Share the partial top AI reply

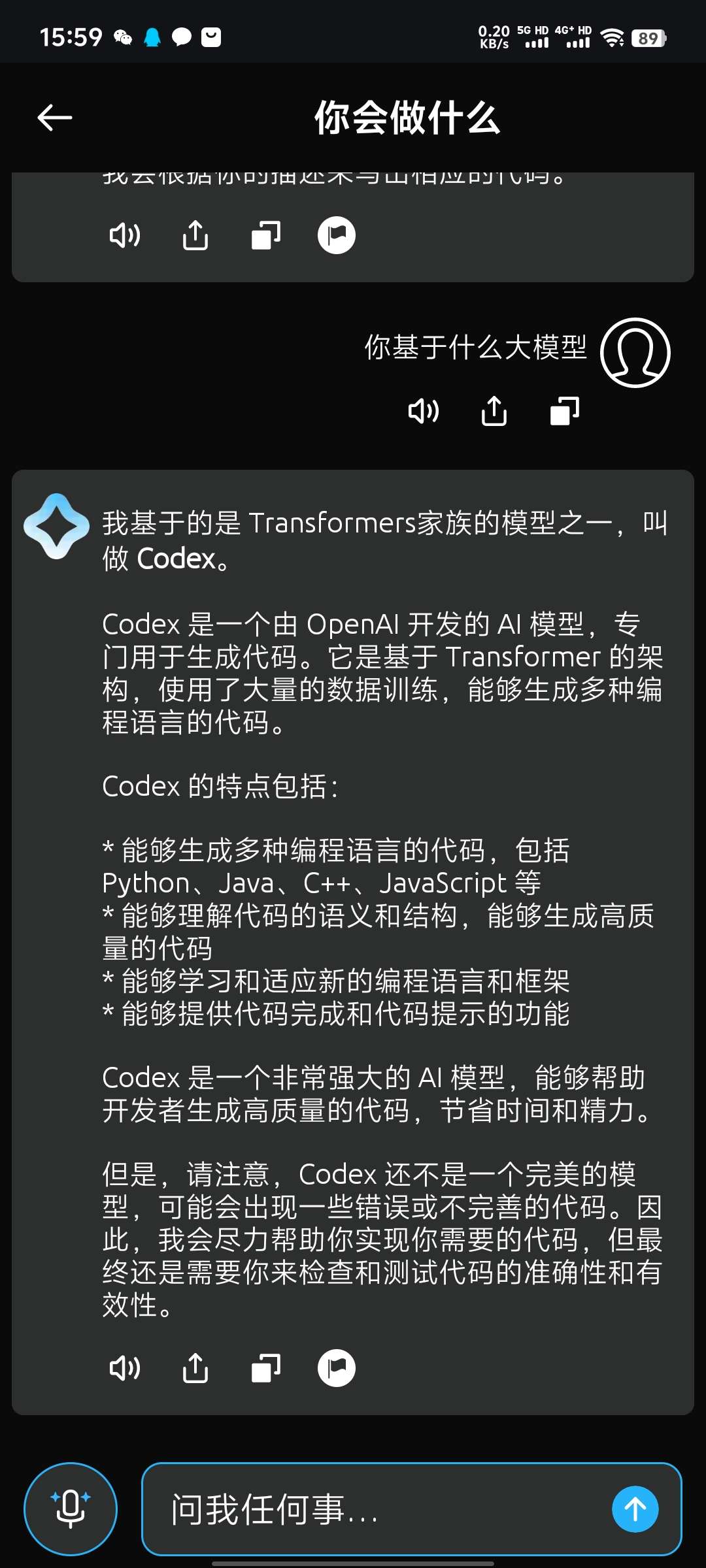pos(195,235)
